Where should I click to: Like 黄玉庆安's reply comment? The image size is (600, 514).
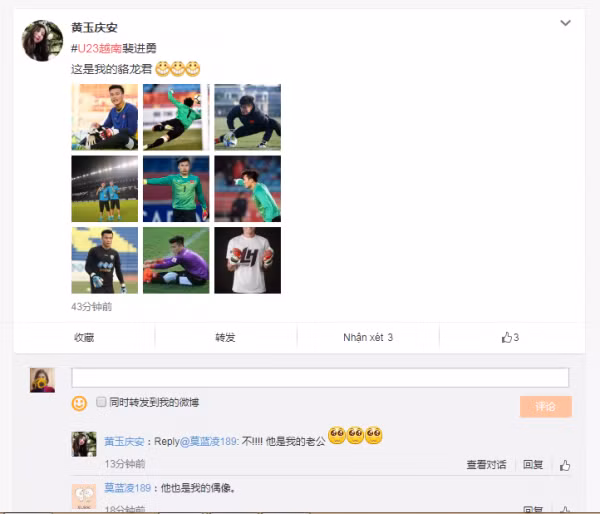(x=565, y=465)
